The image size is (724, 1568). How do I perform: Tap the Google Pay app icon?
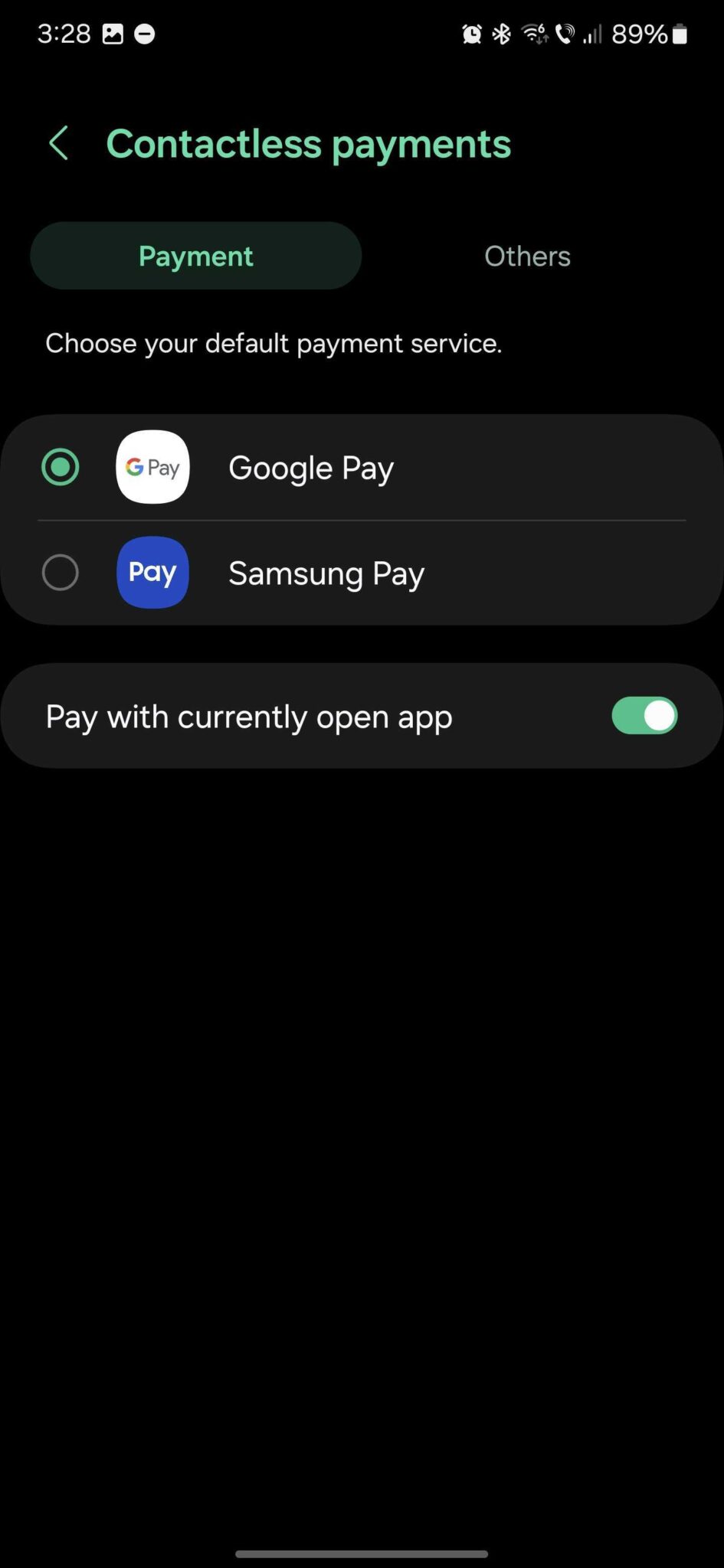[x=152, y=467]
